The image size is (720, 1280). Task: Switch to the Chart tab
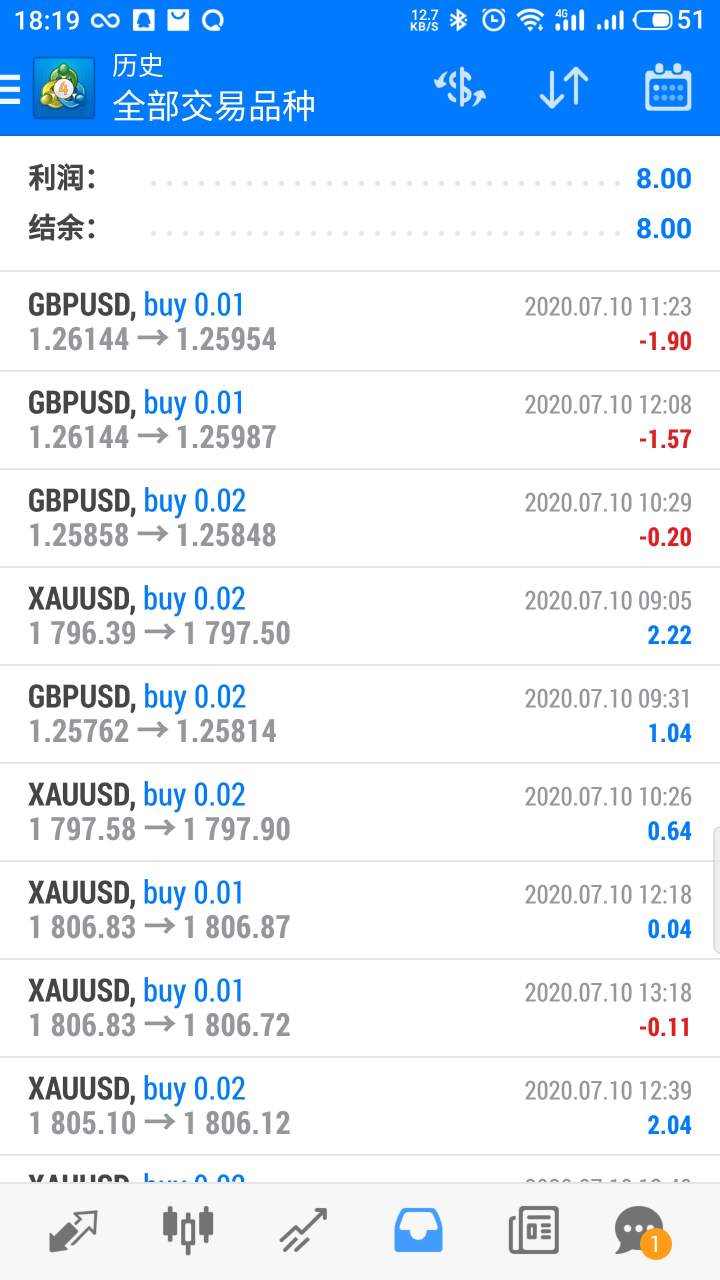pyautogui.click(x=188, y=1229)
